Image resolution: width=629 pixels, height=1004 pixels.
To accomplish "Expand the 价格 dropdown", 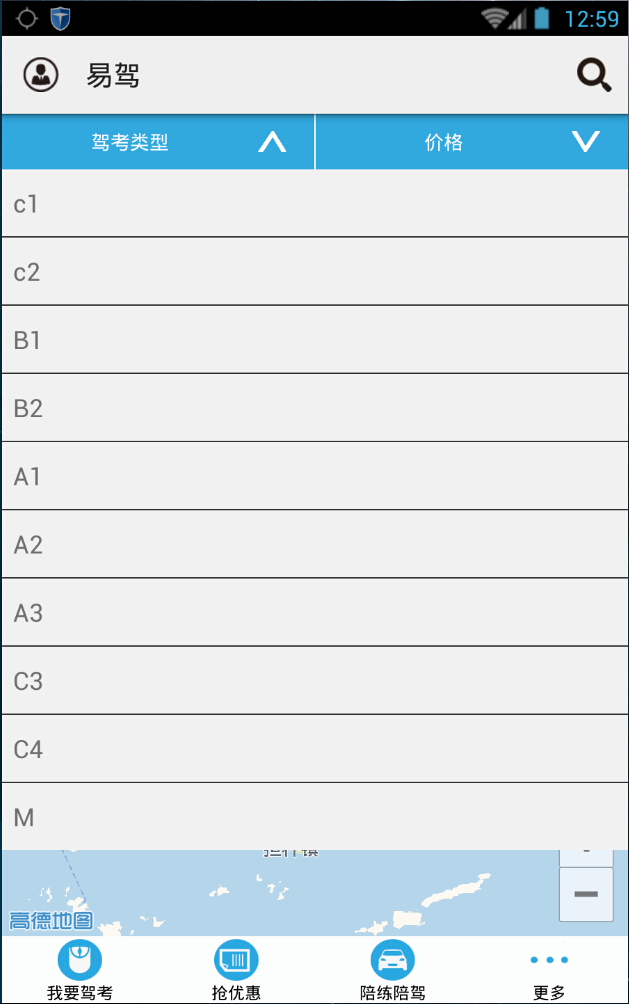I will 472,142.
